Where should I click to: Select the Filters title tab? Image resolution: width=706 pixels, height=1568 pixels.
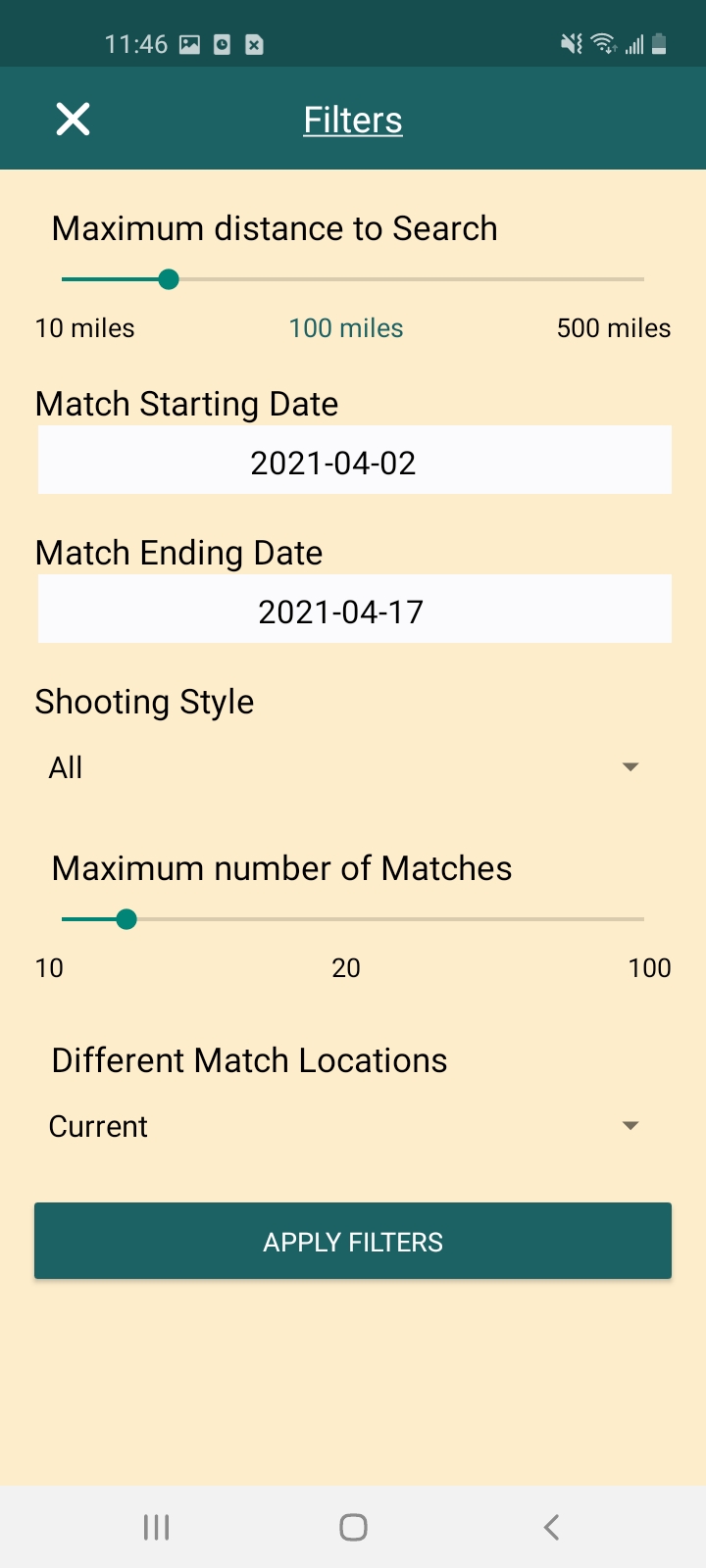point(352,119)
